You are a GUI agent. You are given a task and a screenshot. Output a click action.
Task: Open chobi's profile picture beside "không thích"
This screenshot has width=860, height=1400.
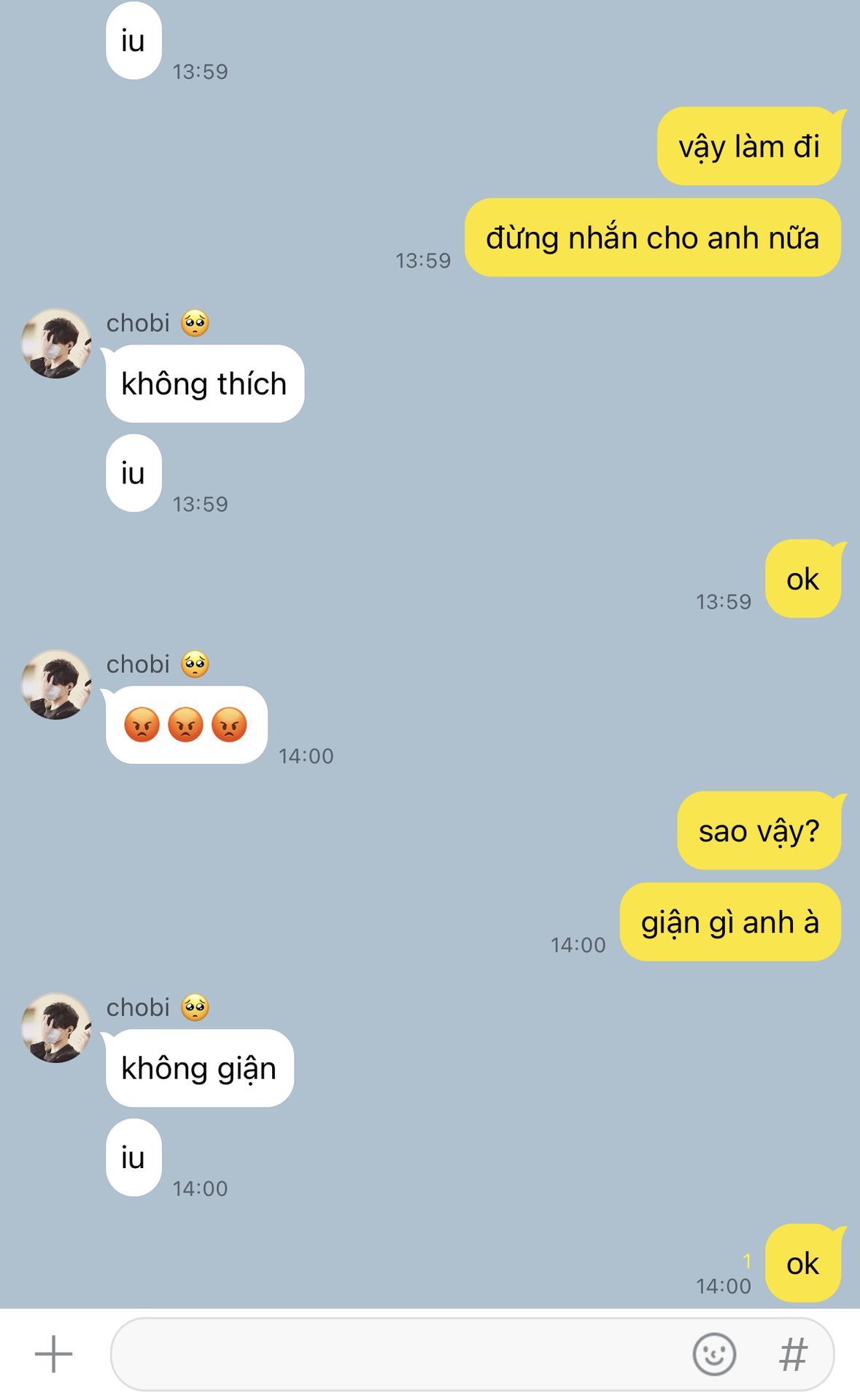56,343
